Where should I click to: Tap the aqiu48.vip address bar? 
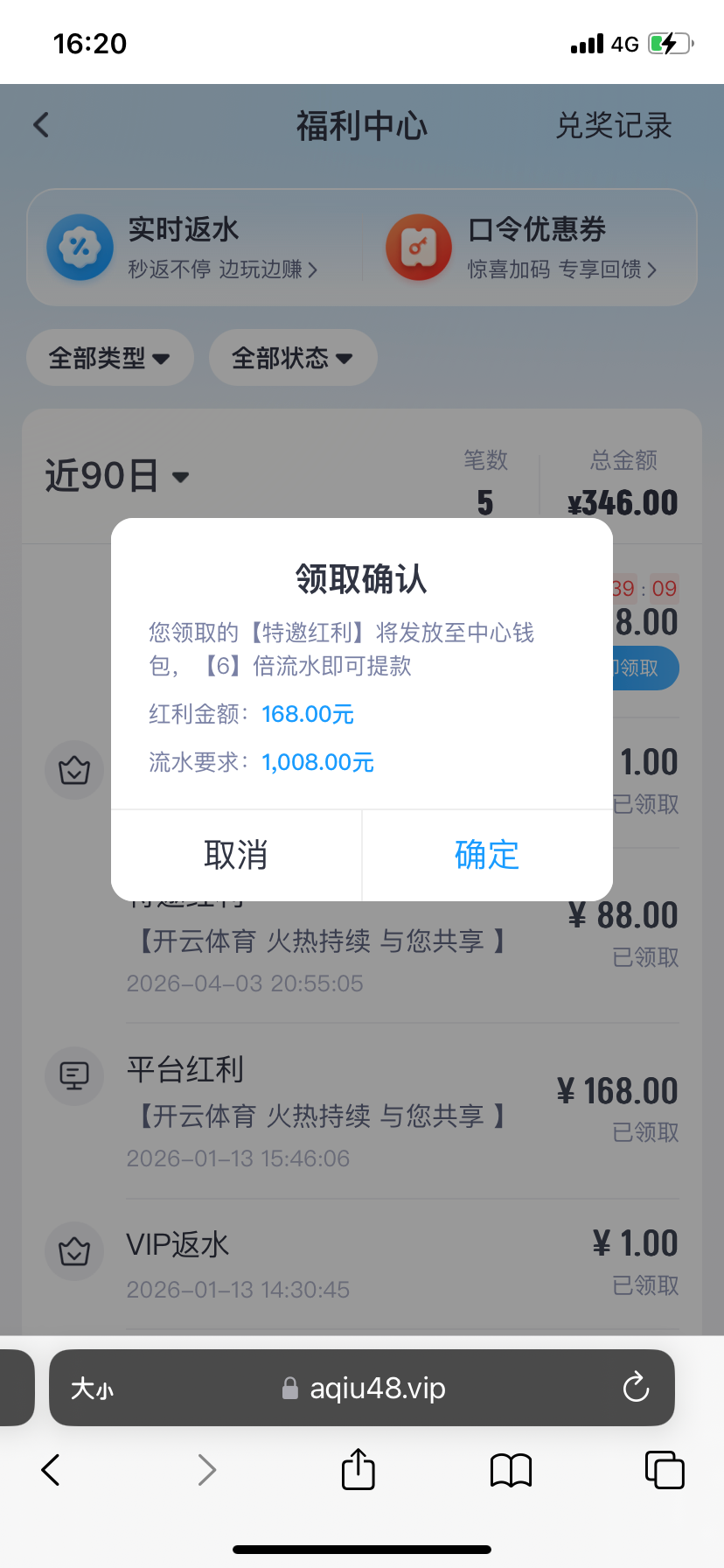376,1389
